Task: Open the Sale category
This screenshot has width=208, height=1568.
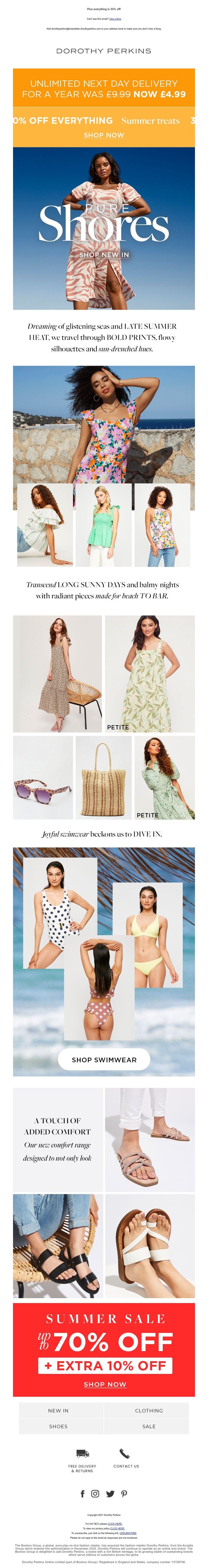Action: (149, 1426)
